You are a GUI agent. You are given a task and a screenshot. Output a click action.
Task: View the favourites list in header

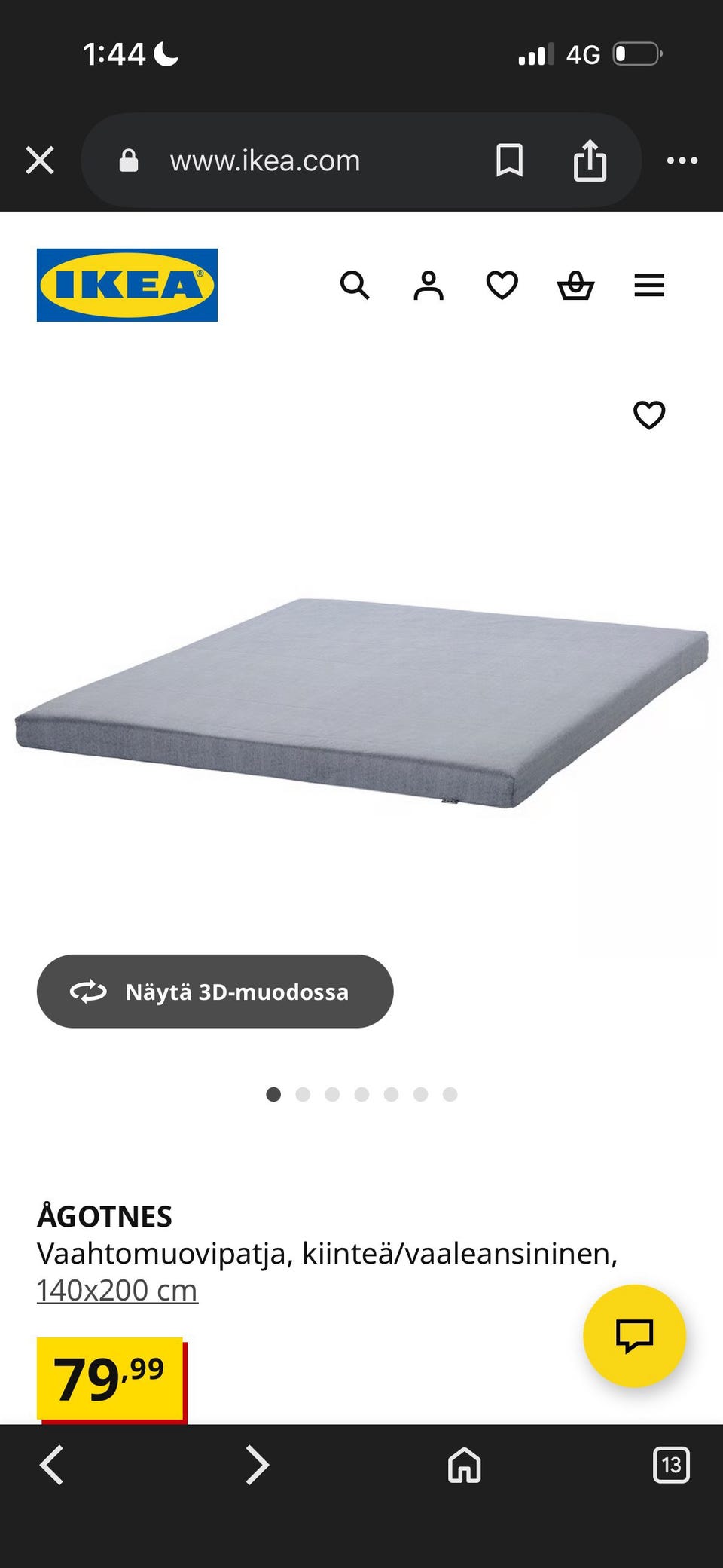click(x=502, y=286)
